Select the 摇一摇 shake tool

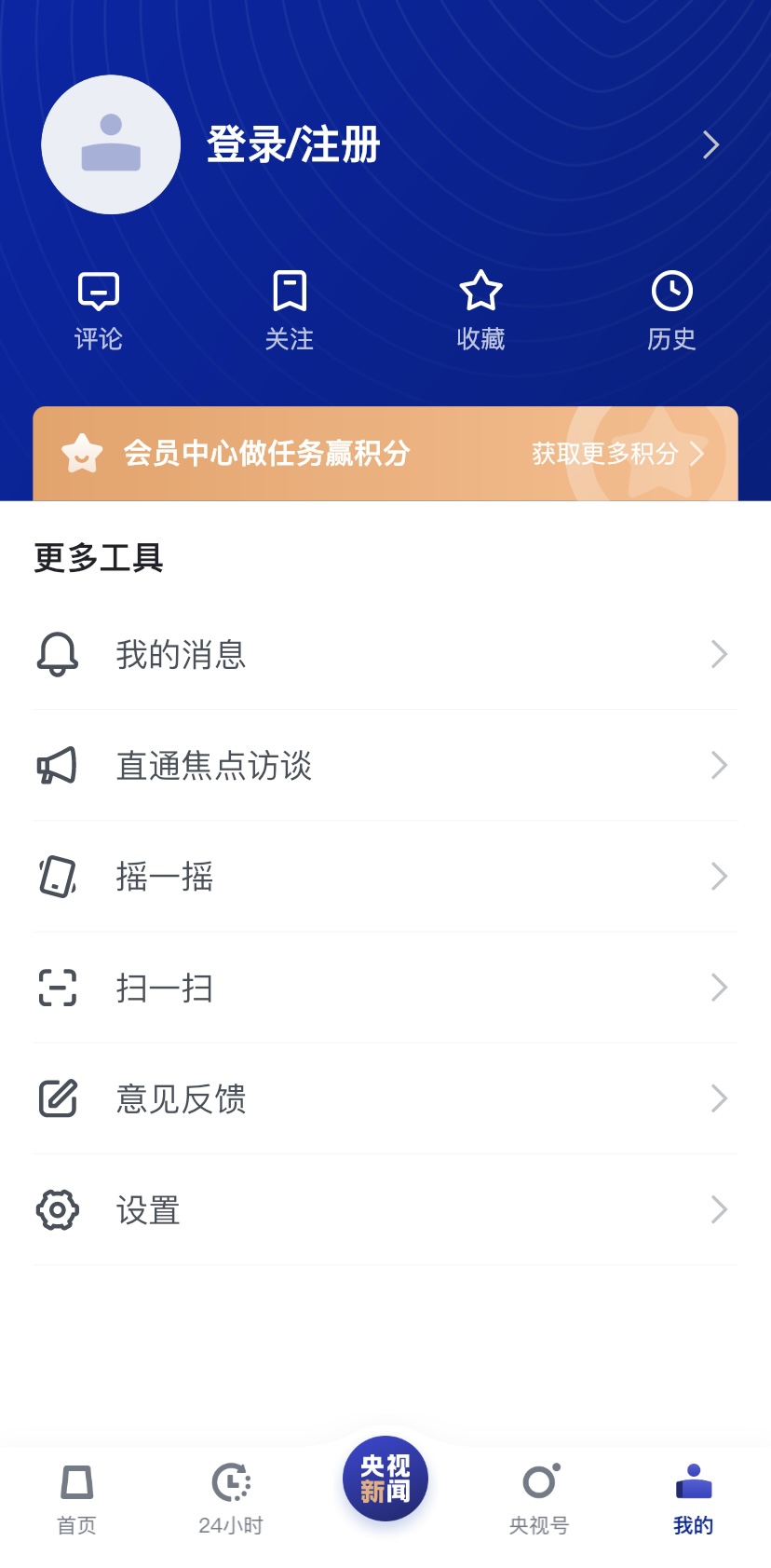click(385, 876)
